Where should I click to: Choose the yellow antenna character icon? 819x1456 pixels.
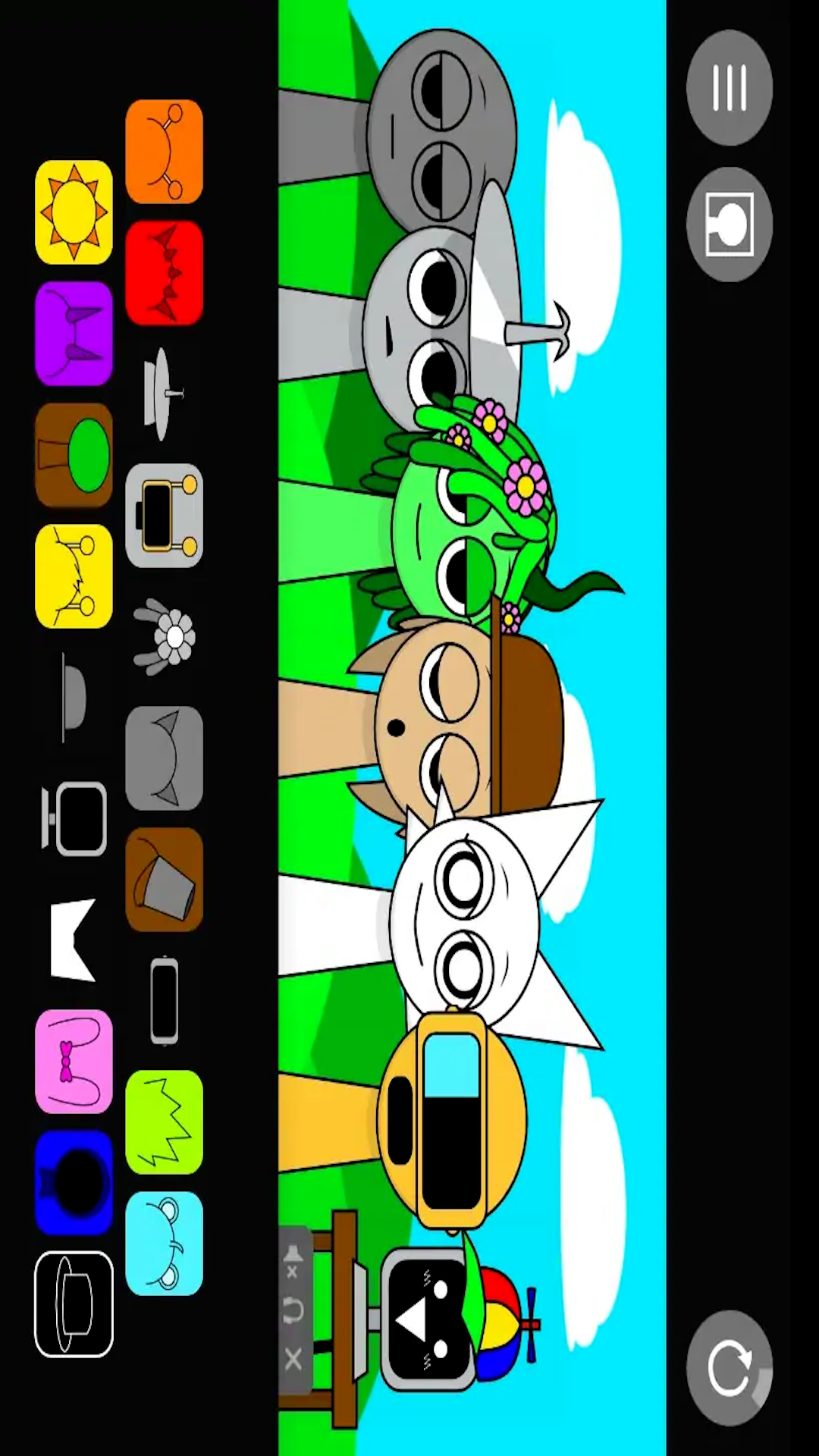click(74, 576)
